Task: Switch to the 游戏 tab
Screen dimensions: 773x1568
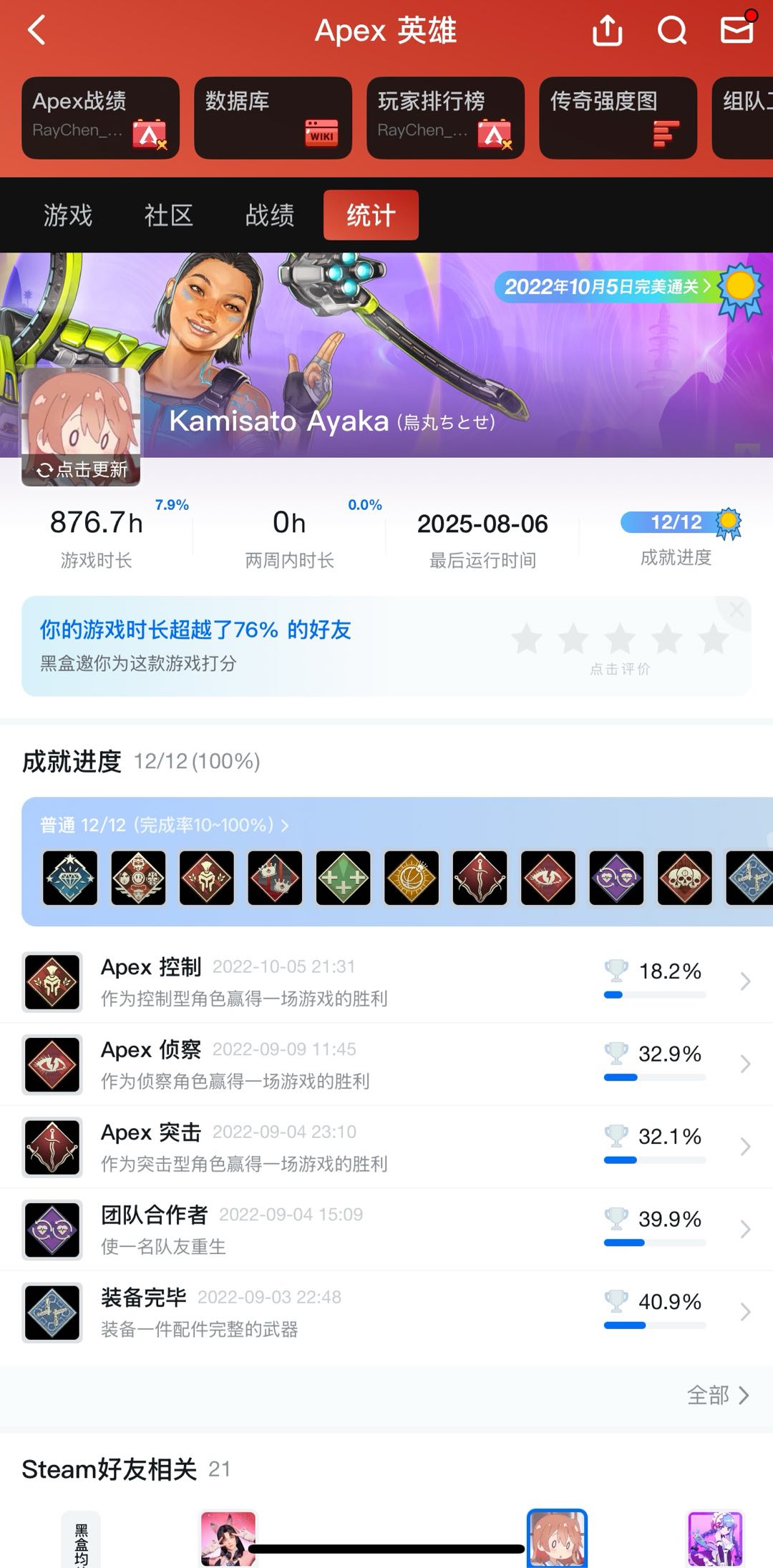Action: (68, 215)
